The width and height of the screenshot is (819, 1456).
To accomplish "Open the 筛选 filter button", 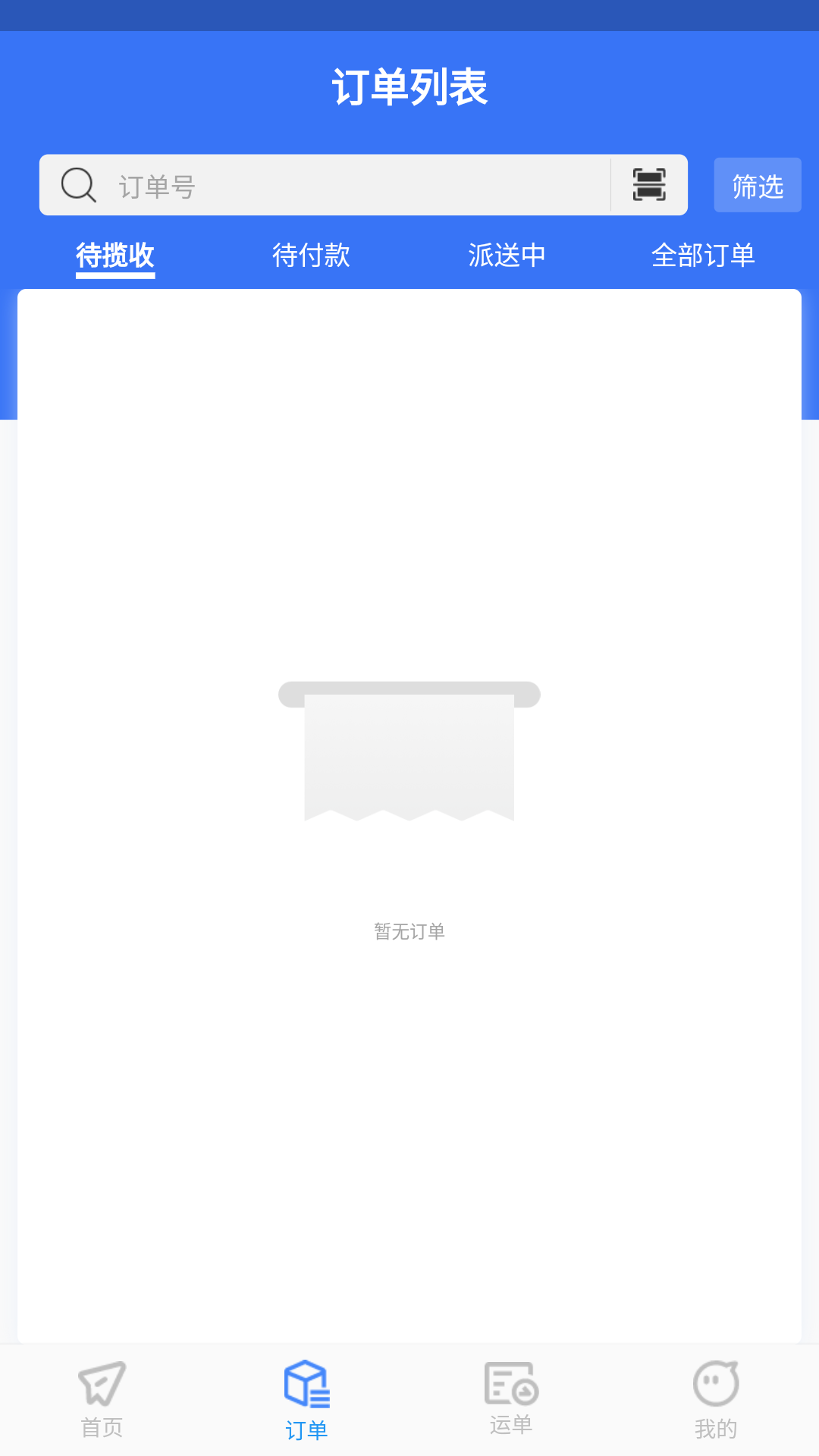I will click(x=757, y=186).
